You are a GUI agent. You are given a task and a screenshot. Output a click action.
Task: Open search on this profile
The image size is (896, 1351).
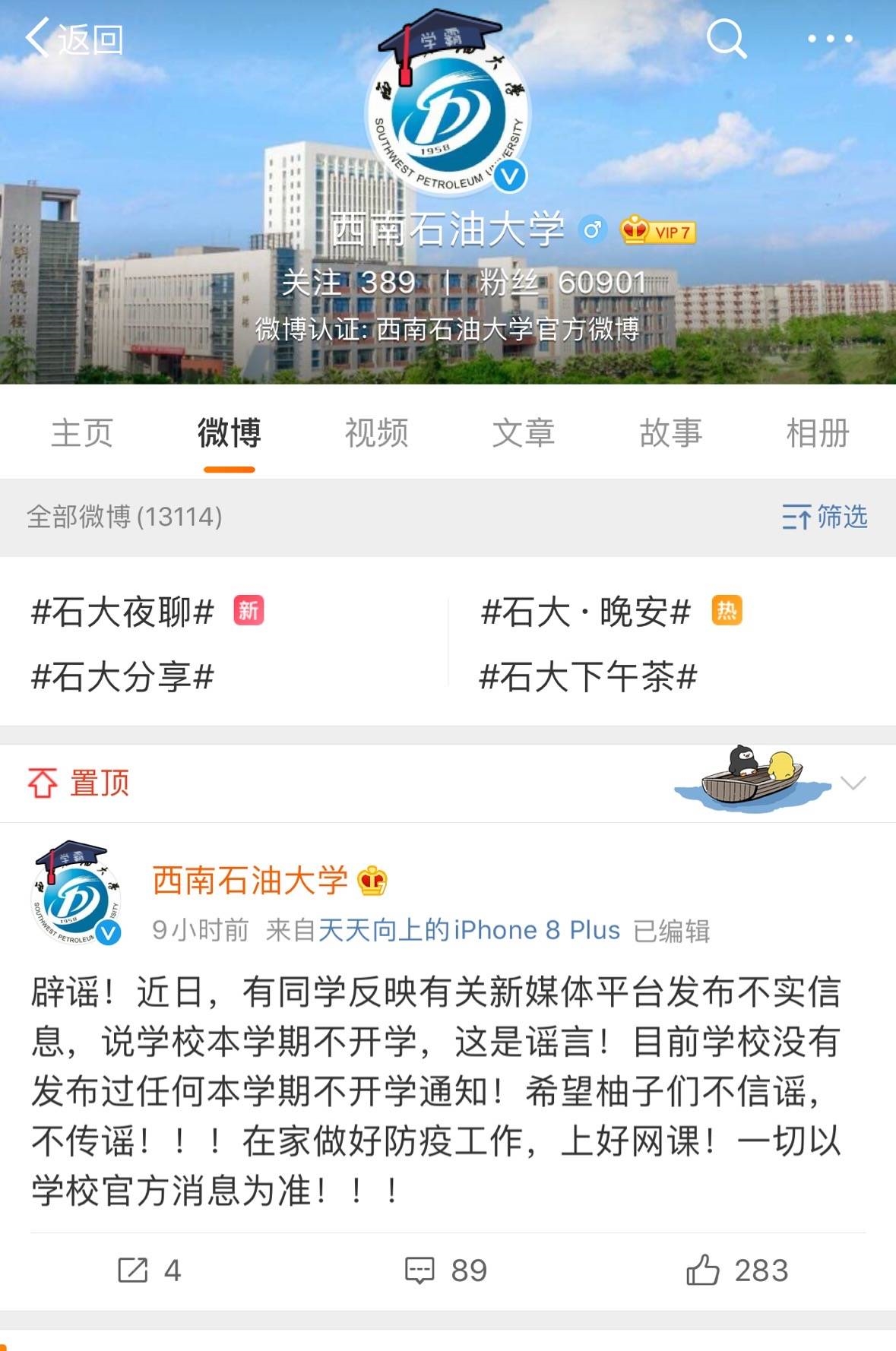(x=726, y=38)
